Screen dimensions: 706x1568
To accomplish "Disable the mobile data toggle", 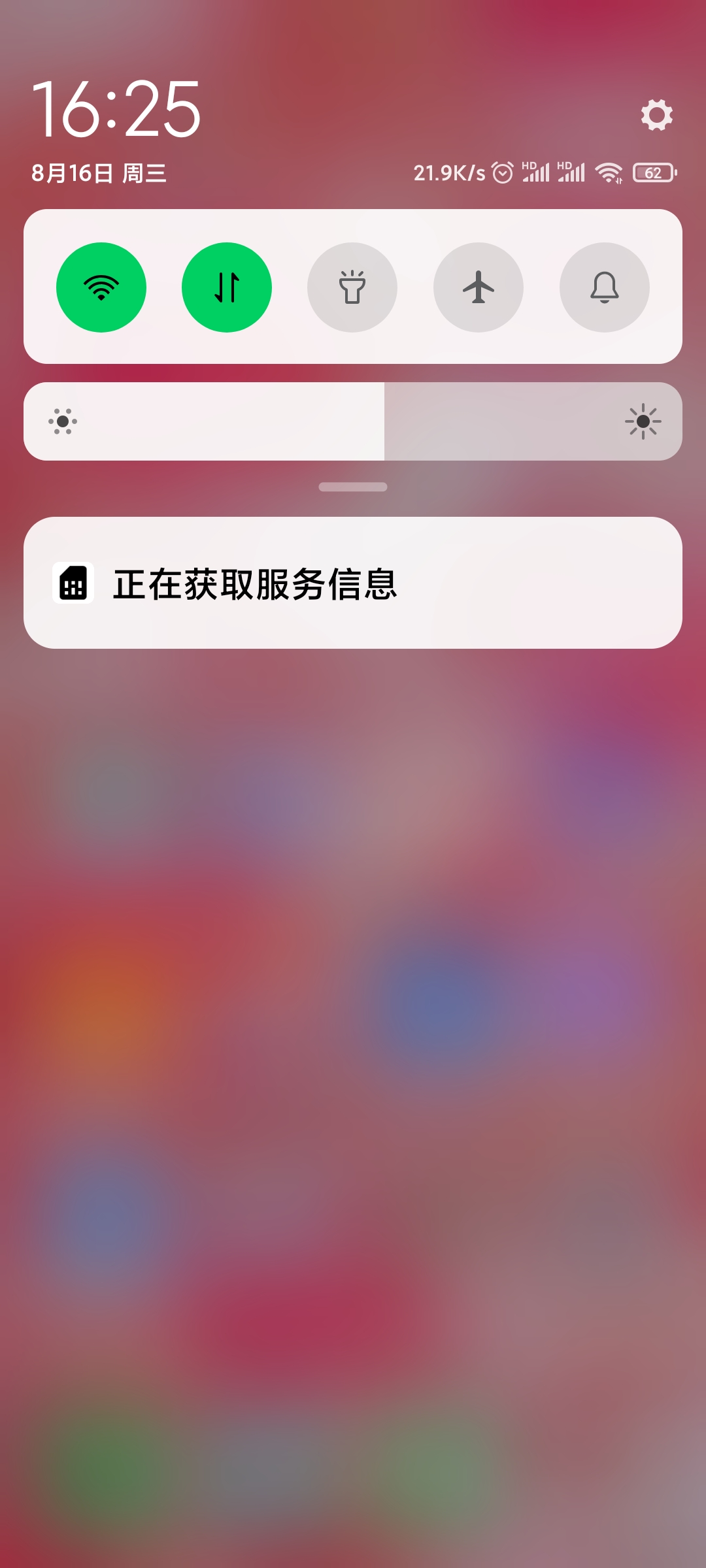I will pyautogui.click(x=227, y=287).
